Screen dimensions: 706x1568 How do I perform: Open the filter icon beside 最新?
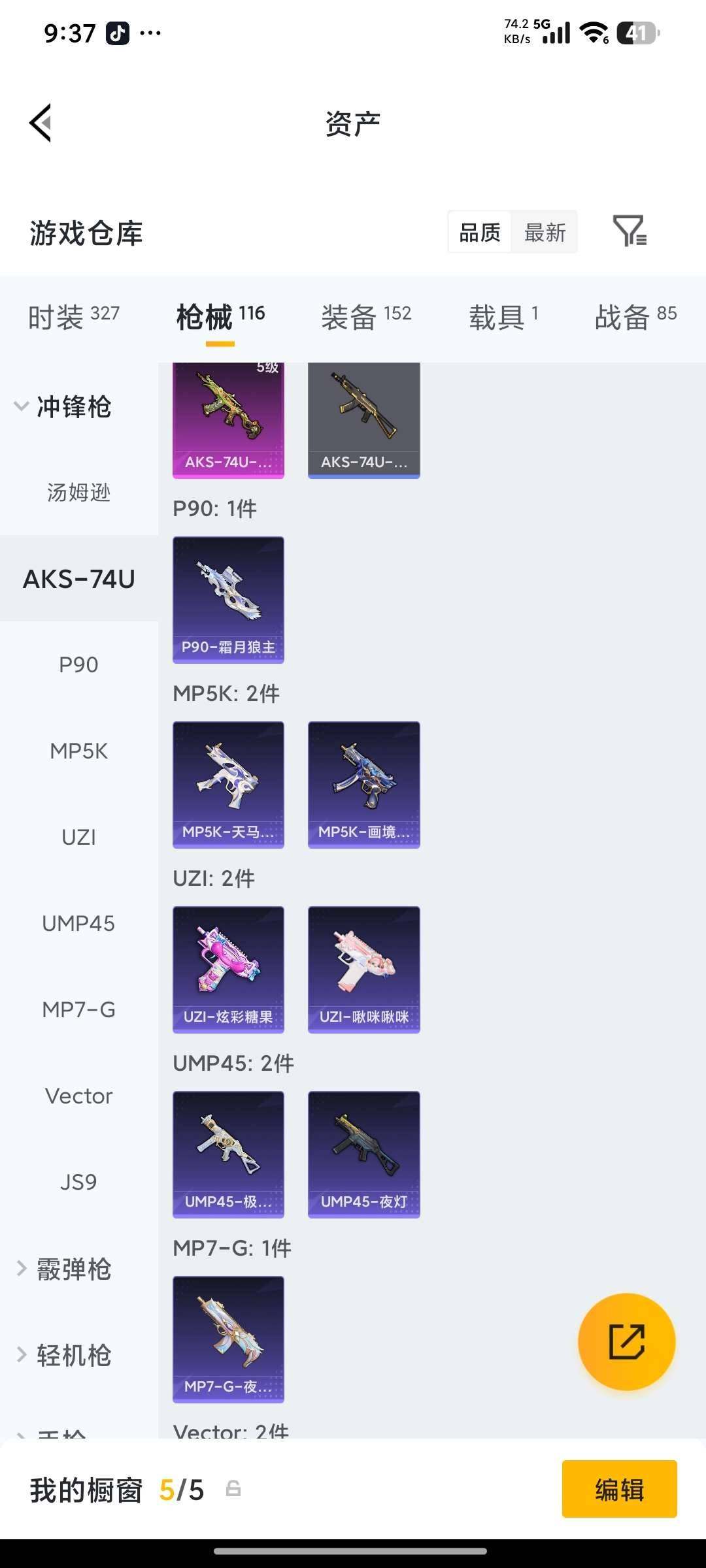[x=630, y=231]
